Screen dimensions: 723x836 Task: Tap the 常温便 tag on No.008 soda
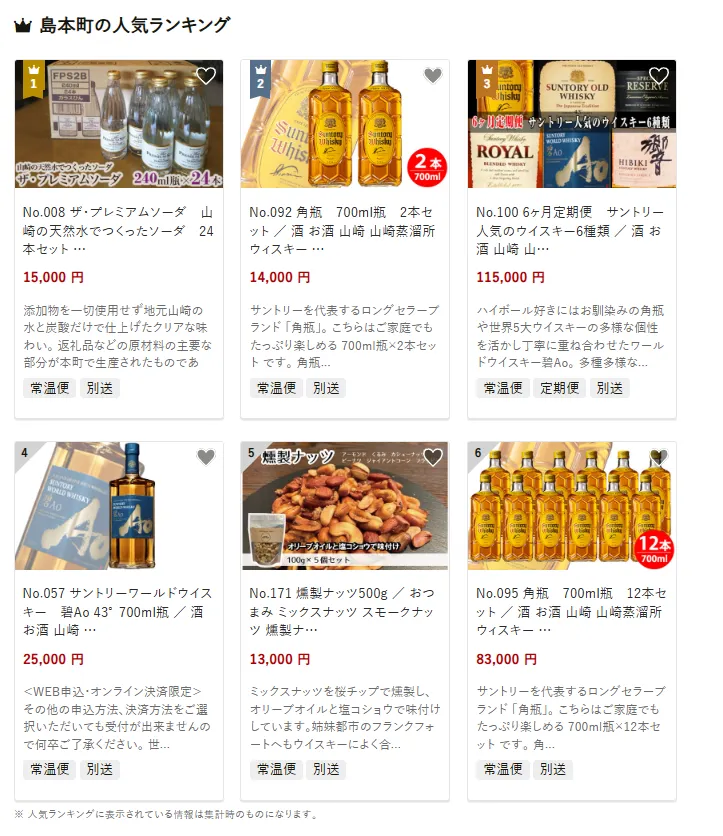50,388
